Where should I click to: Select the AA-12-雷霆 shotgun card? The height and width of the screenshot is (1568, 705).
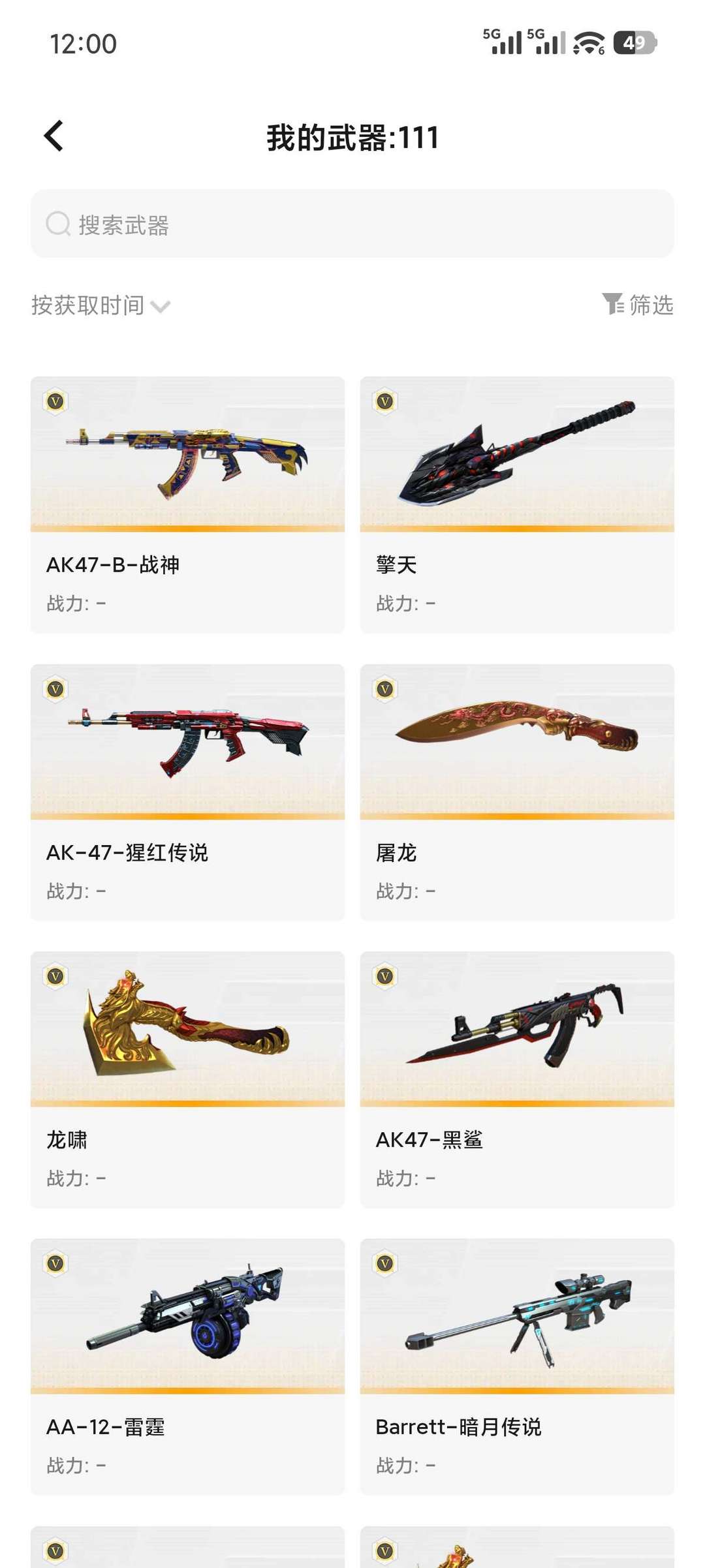[187, 1366]
